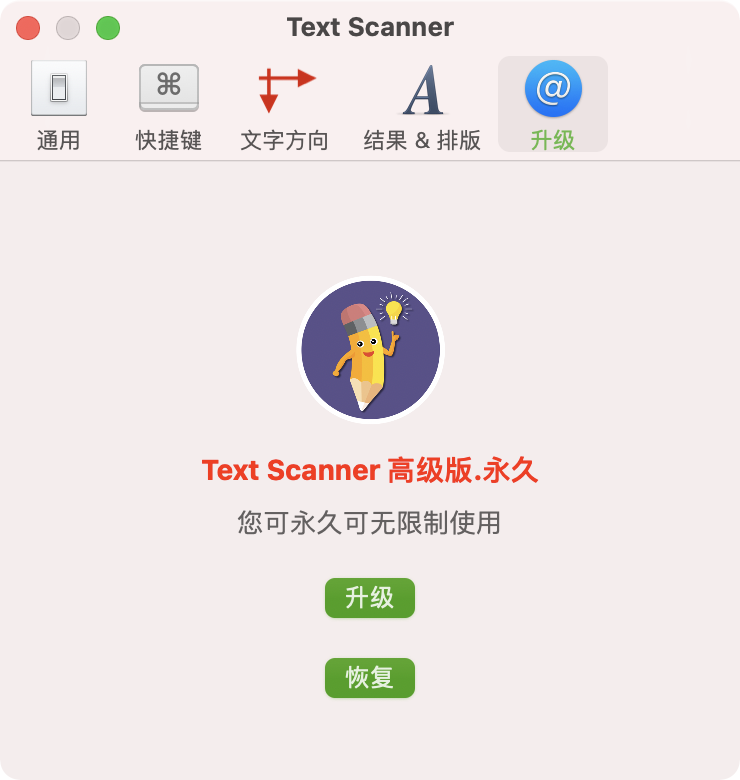
Task: Close the Text Scanner window
Action: (28, 28)
